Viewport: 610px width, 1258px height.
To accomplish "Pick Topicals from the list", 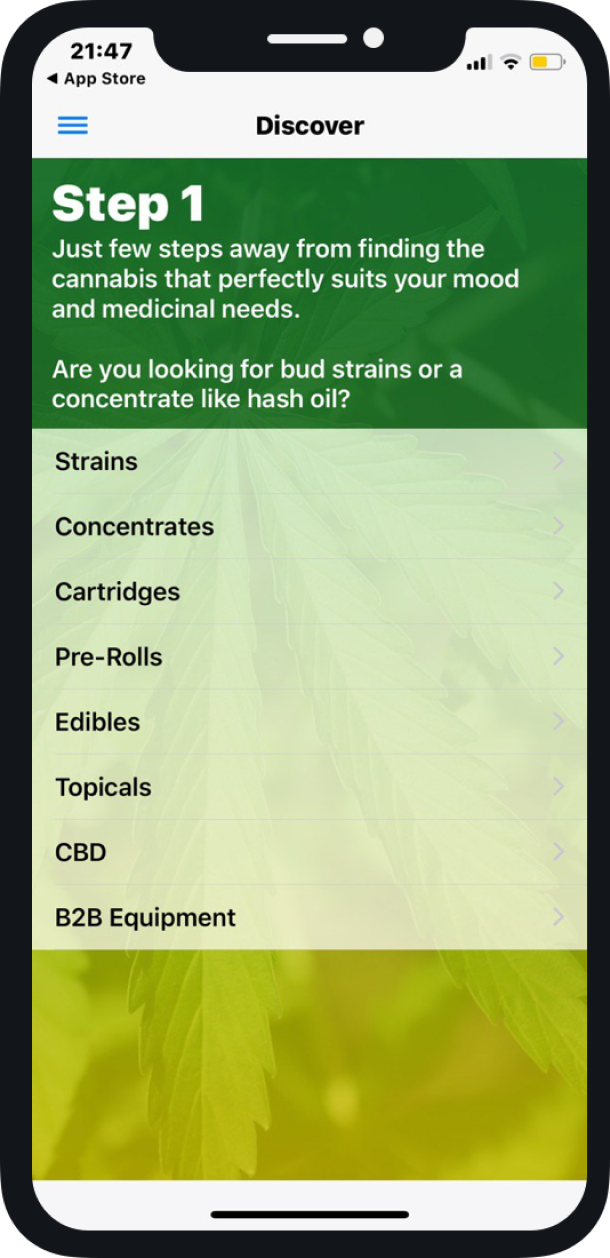I will click(308, 787).
